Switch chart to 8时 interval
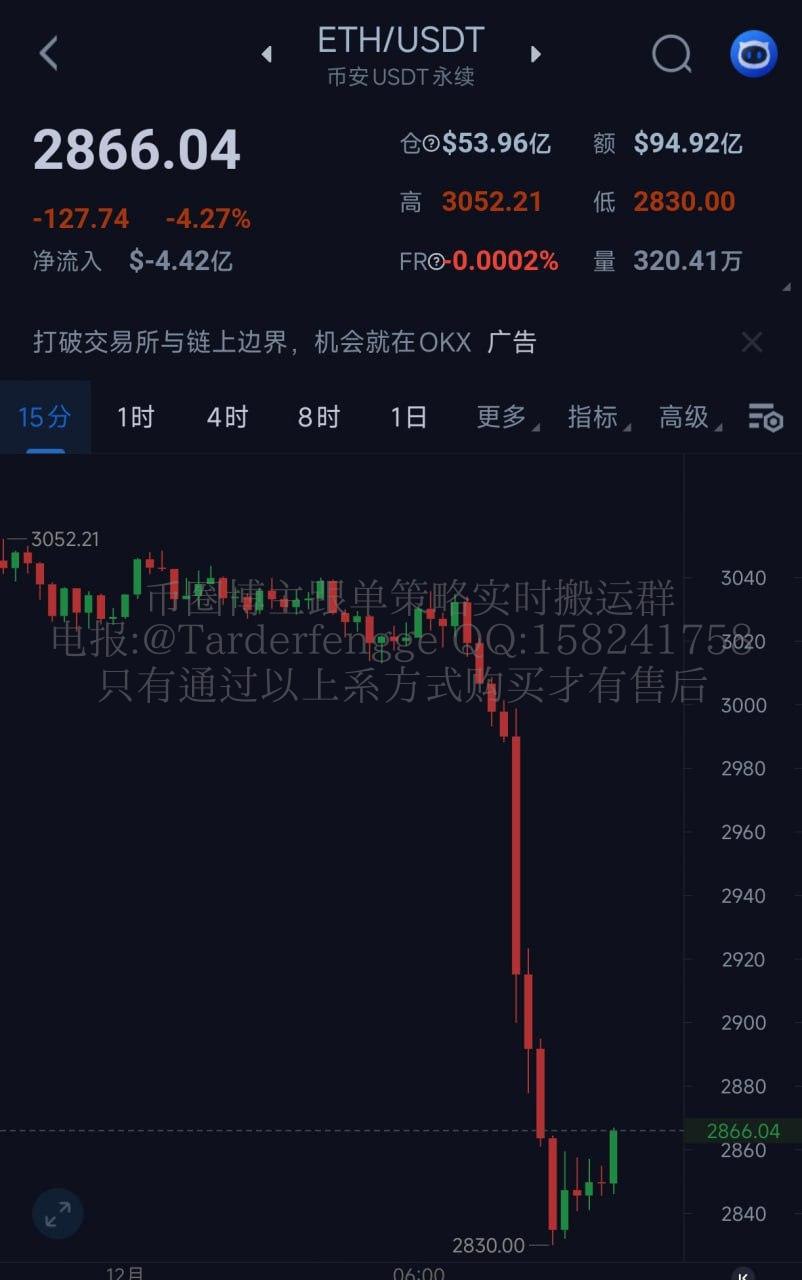Viewport: 802px width, 1280px height. 318,417
